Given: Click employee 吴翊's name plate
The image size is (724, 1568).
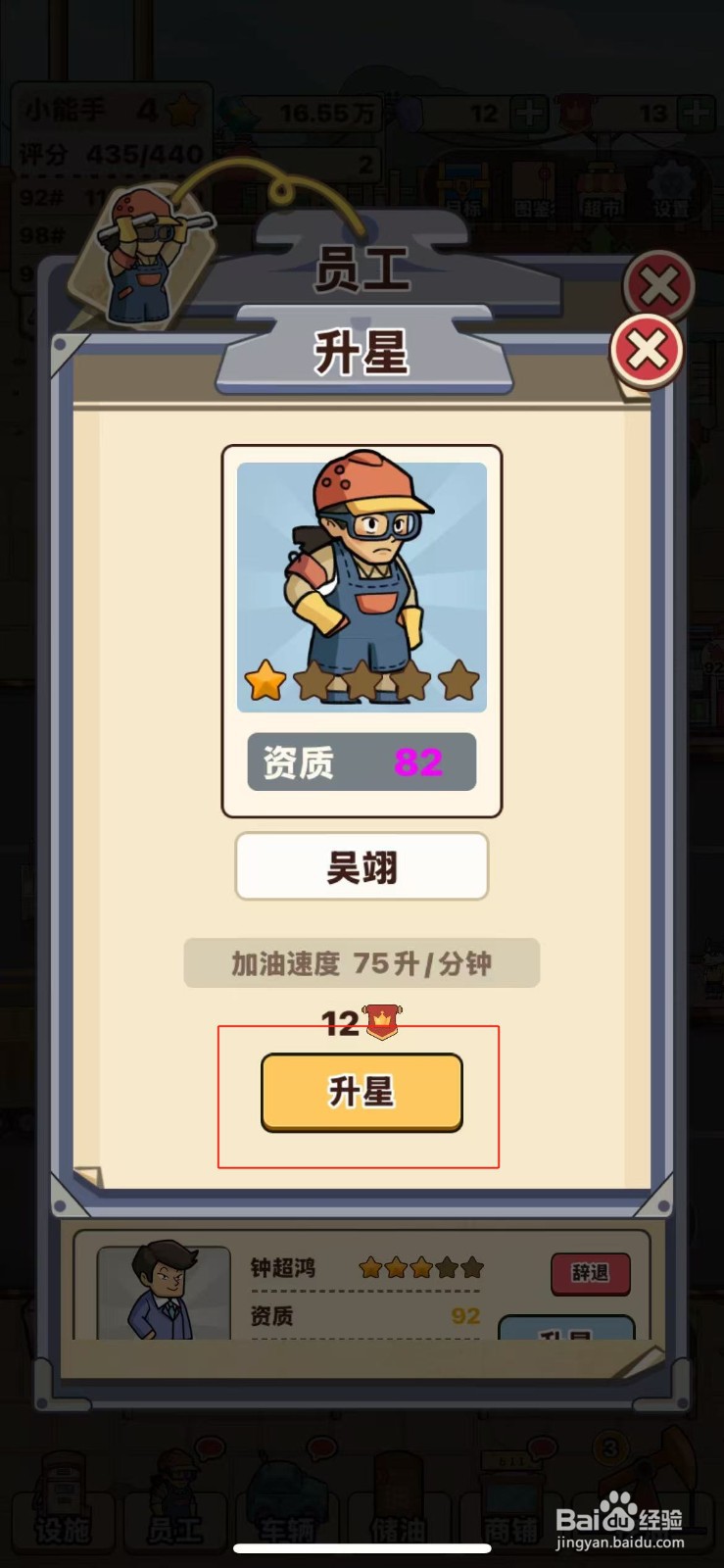Looking at the screenshot, I should coord(361,865).
